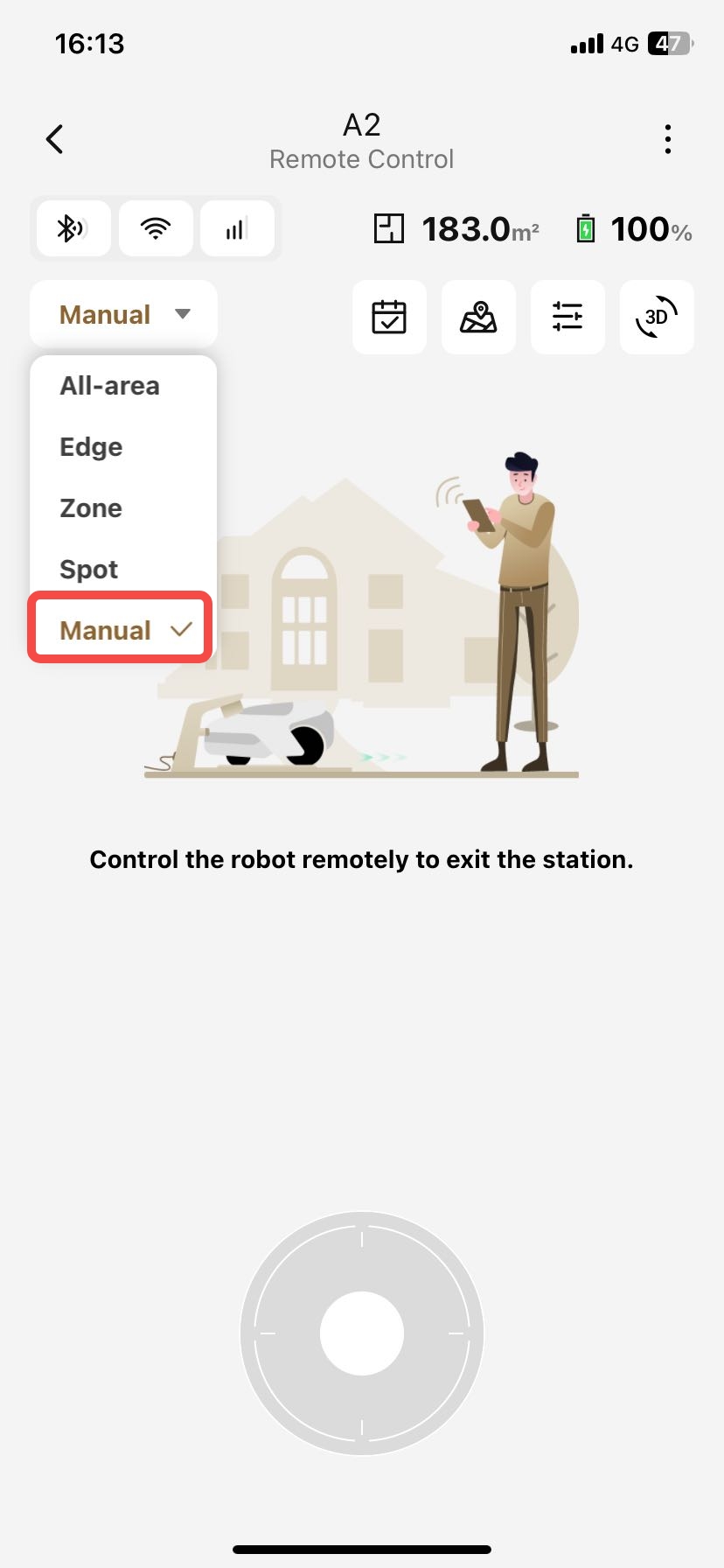Open the map editing icon
724x1568 pixels.
[478, 317]
